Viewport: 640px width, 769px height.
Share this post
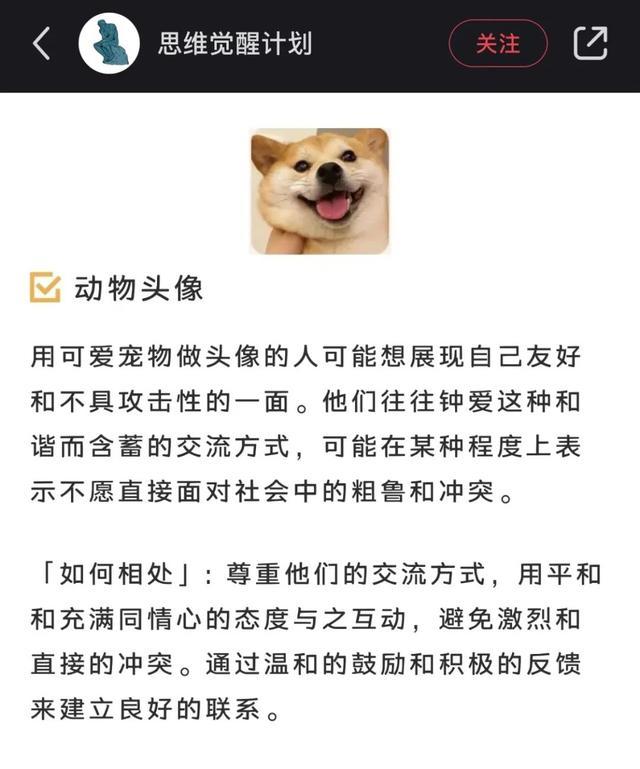[x=590, y=44]
